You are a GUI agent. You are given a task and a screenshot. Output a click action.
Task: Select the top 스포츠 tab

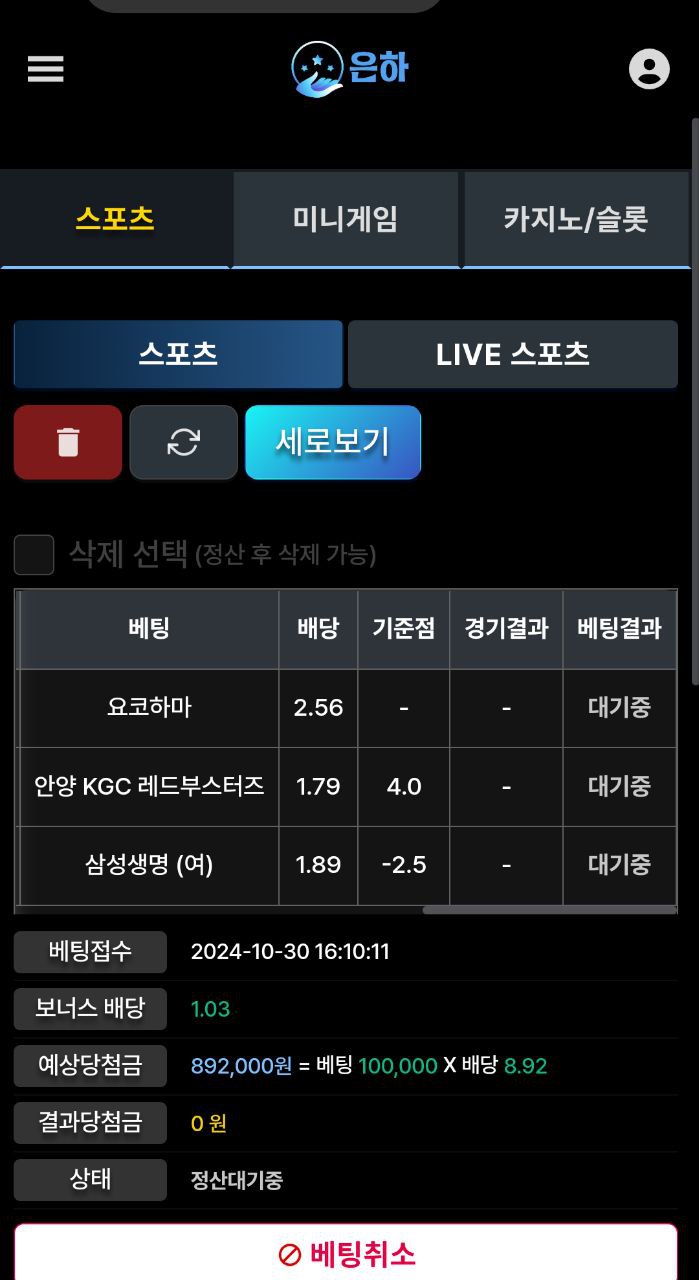tap(116, 219)
